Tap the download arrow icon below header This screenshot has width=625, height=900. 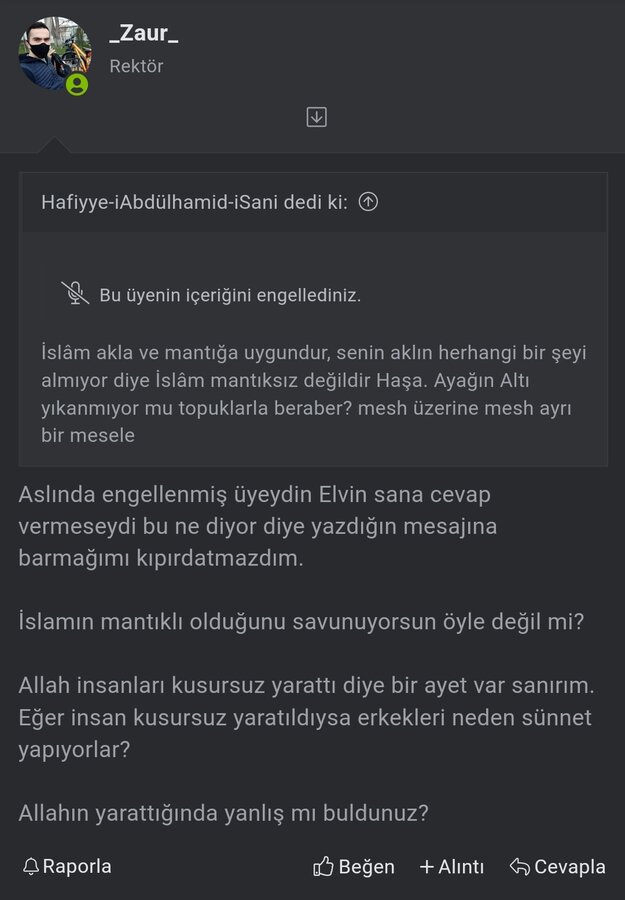(316, 117)
